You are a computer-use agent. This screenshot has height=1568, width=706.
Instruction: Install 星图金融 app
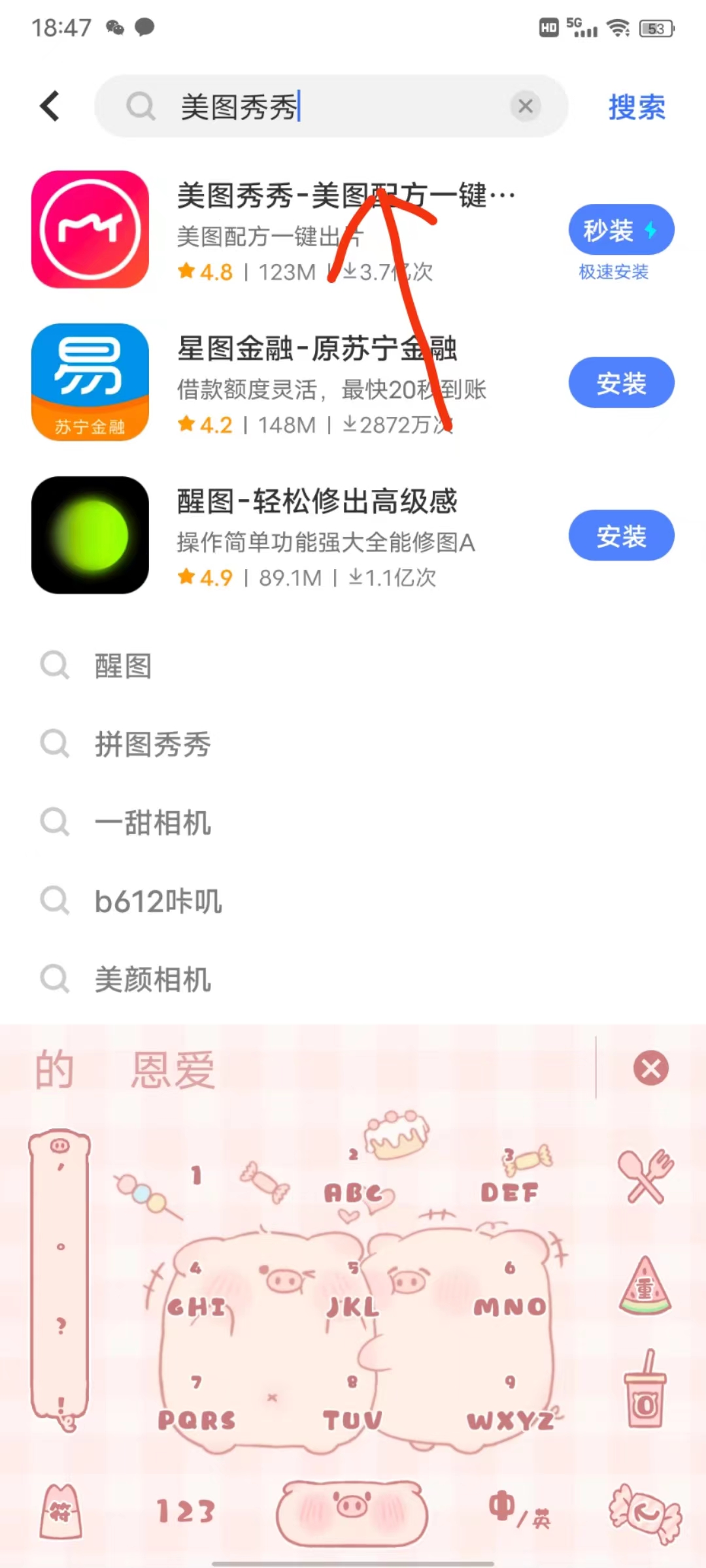(x=620, y=383)
